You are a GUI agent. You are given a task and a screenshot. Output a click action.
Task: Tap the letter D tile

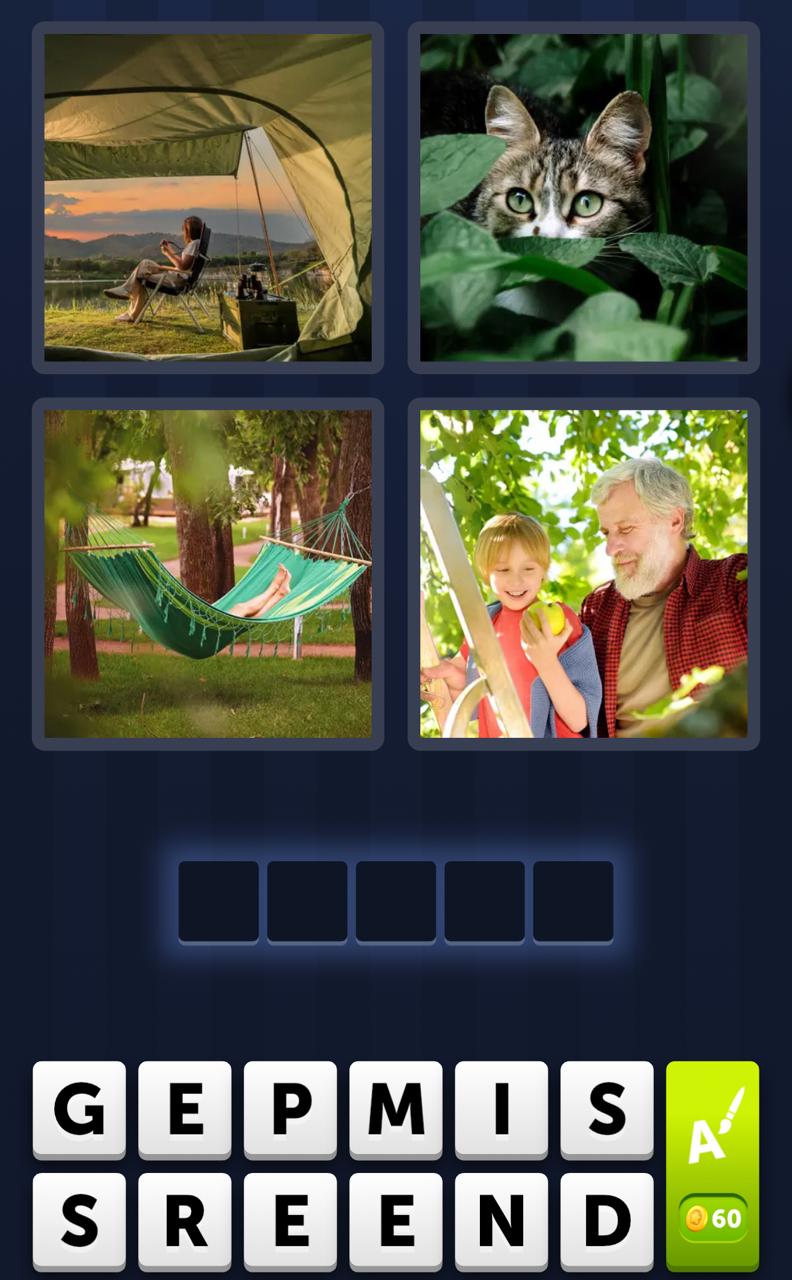[x=607, y=1220]
